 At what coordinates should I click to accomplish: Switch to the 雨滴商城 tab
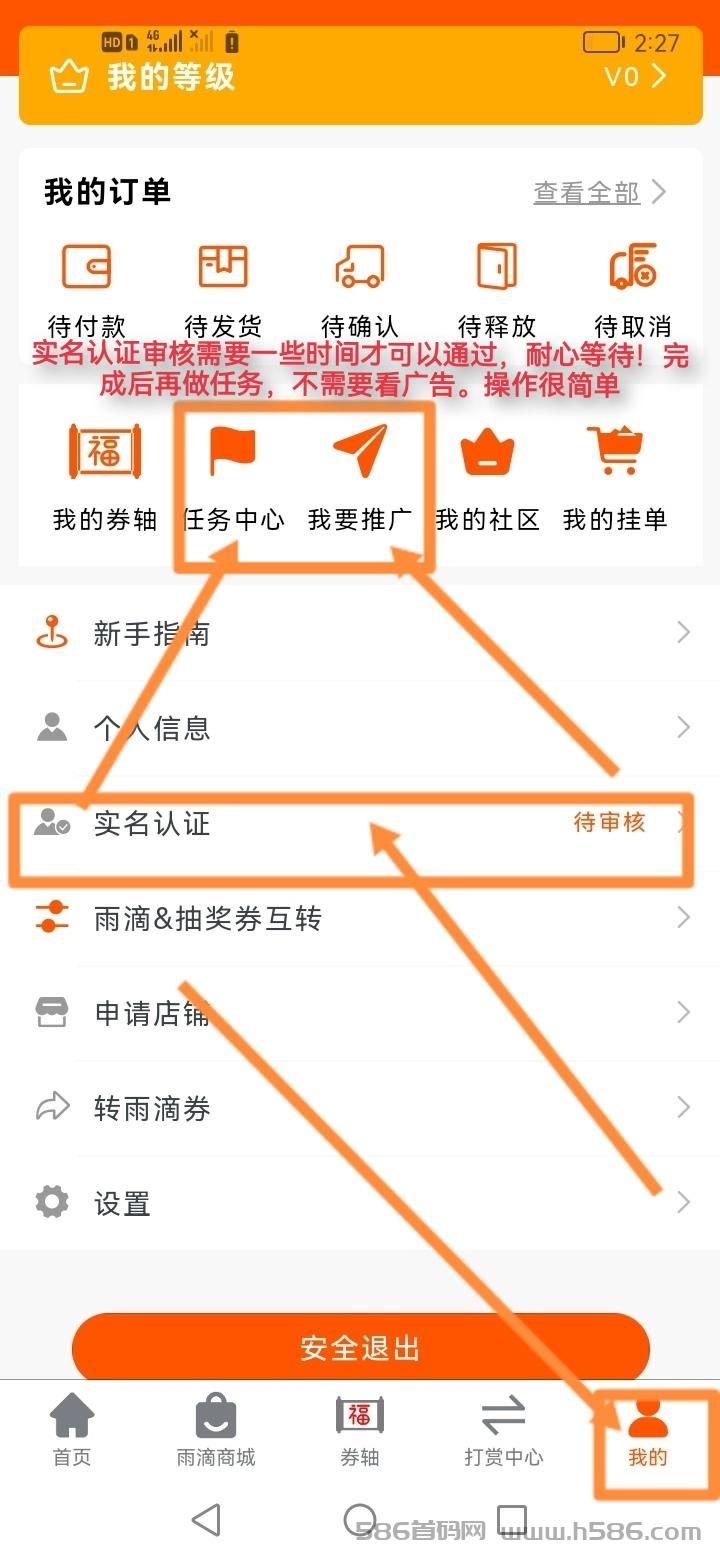click(x=216, y=1430)
